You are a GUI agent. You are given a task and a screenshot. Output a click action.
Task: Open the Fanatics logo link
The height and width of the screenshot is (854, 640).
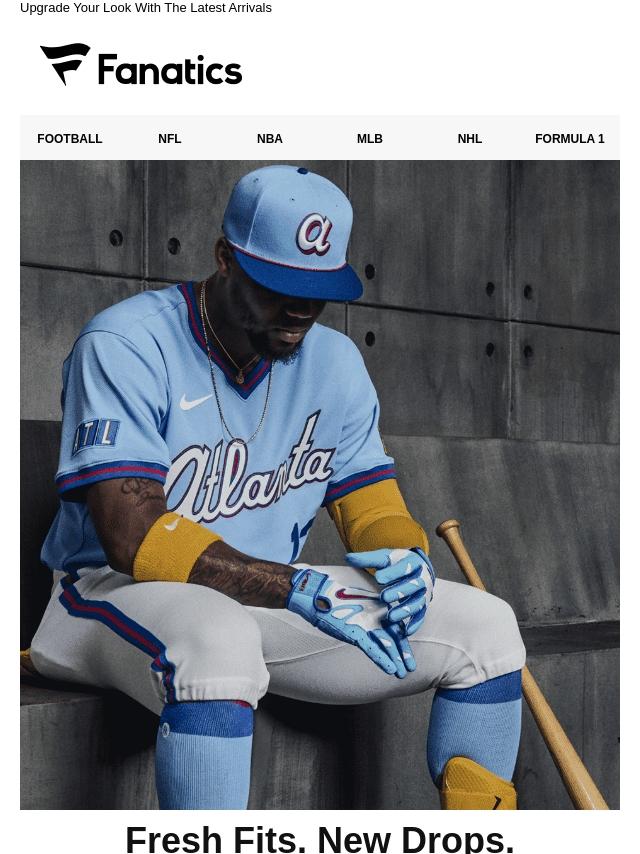tap(141, 65)
